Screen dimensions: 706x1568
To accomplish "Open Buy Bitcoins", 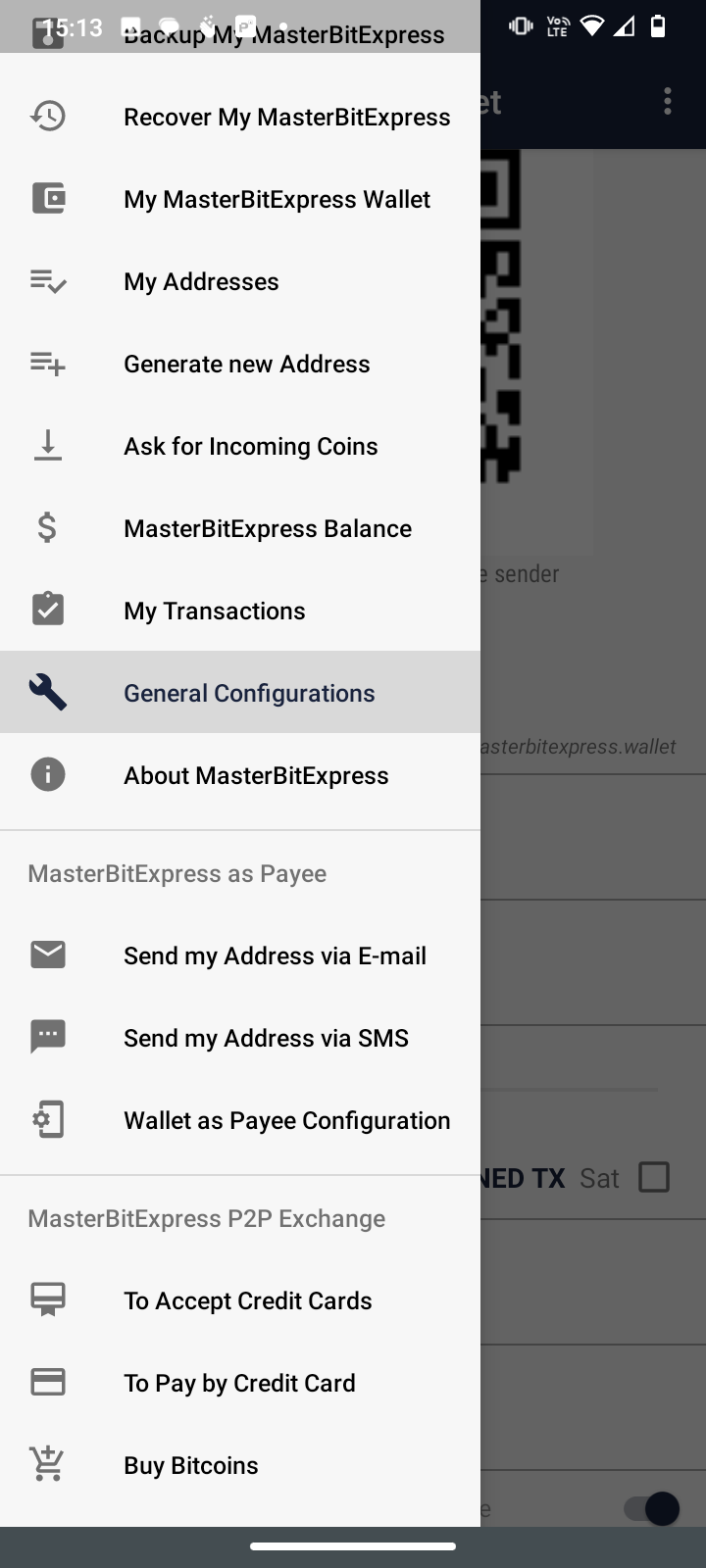I will [x=190, y=1466].
